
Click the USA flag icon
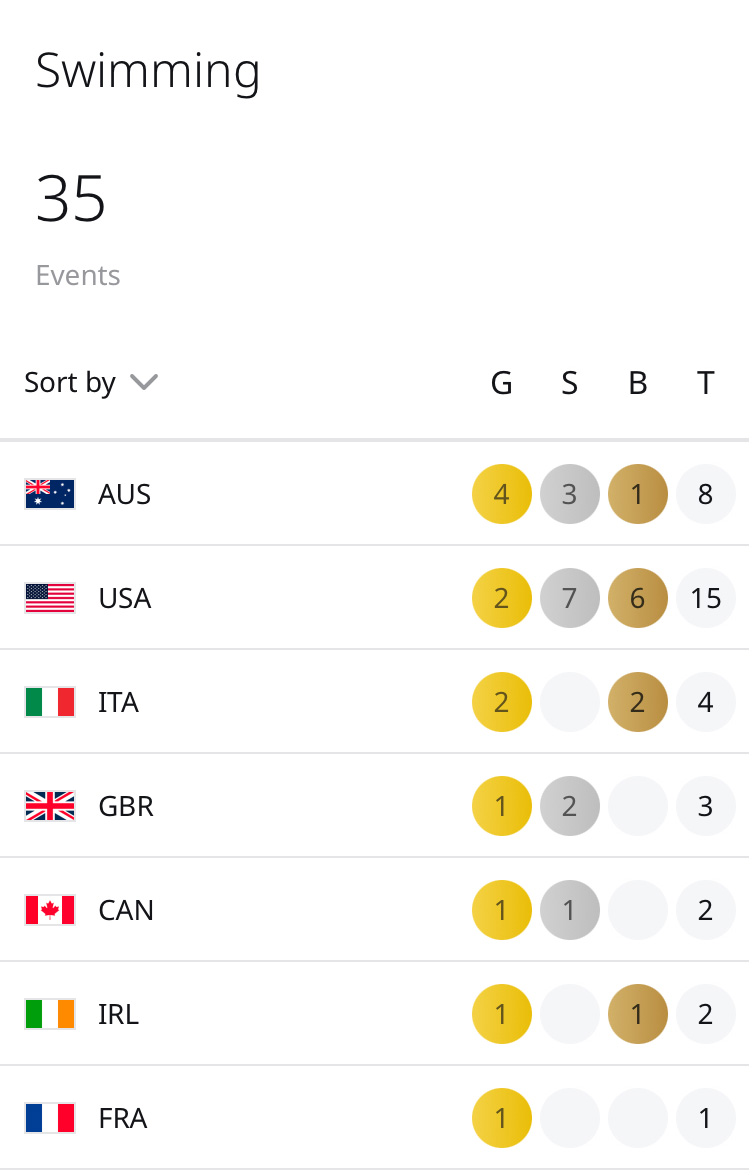pyautogui.click(x=49, y=598)
